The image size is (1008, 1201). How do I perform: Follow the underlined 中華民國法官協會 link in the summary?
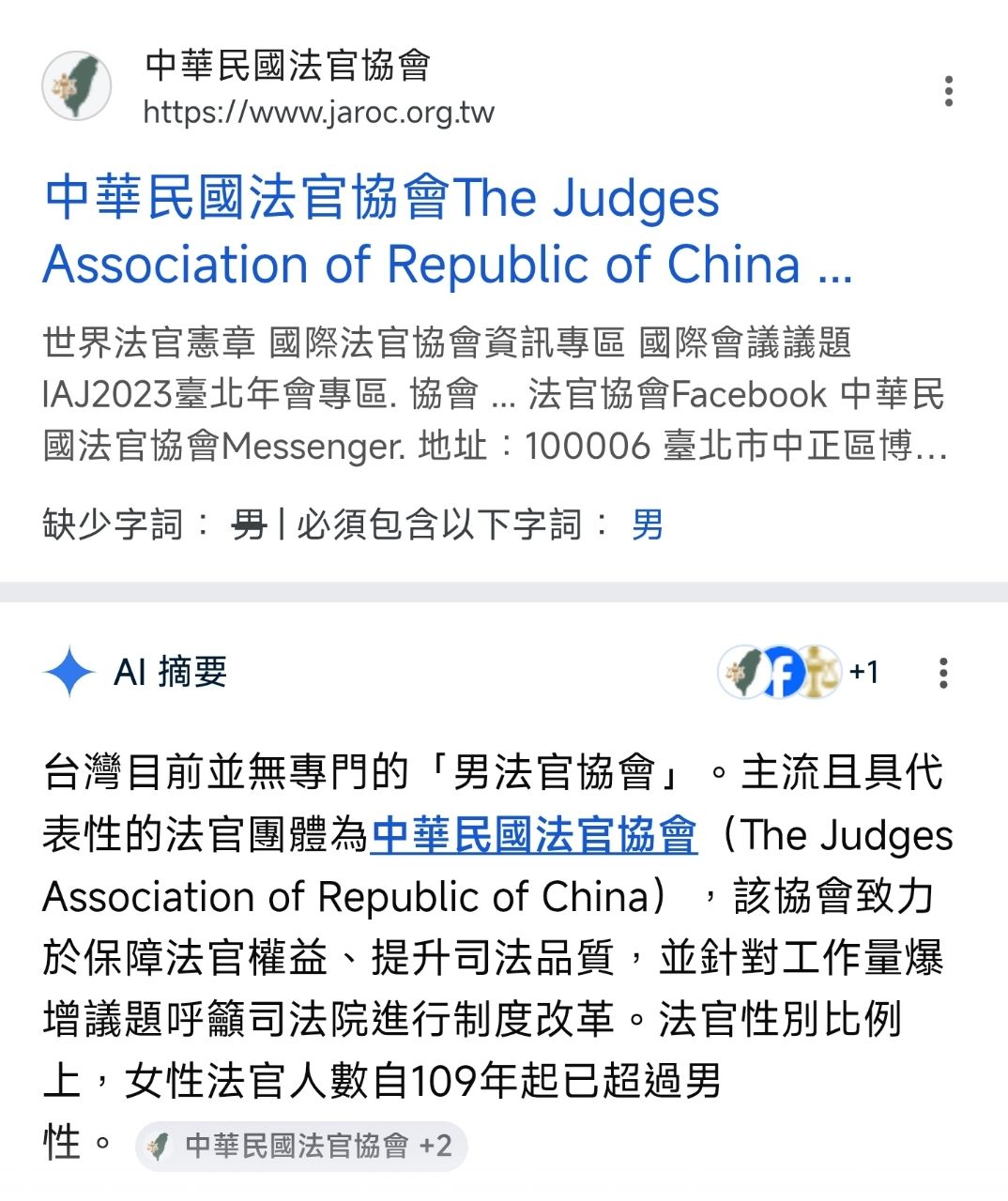pyautogui.click(x=534, y=835)
